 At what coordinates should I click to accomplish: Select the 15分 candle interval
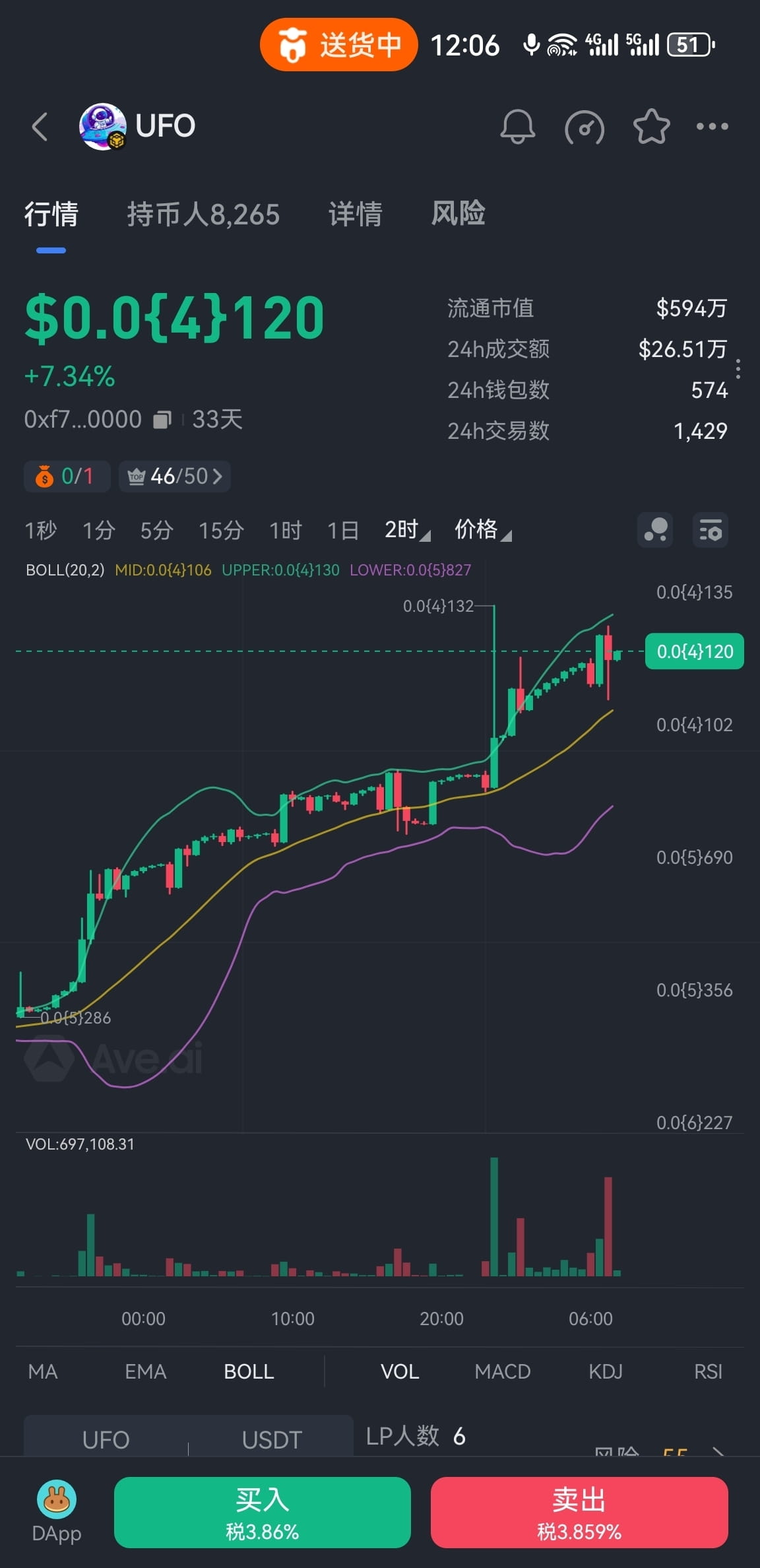pyautogui.click(x=221, y=530)
